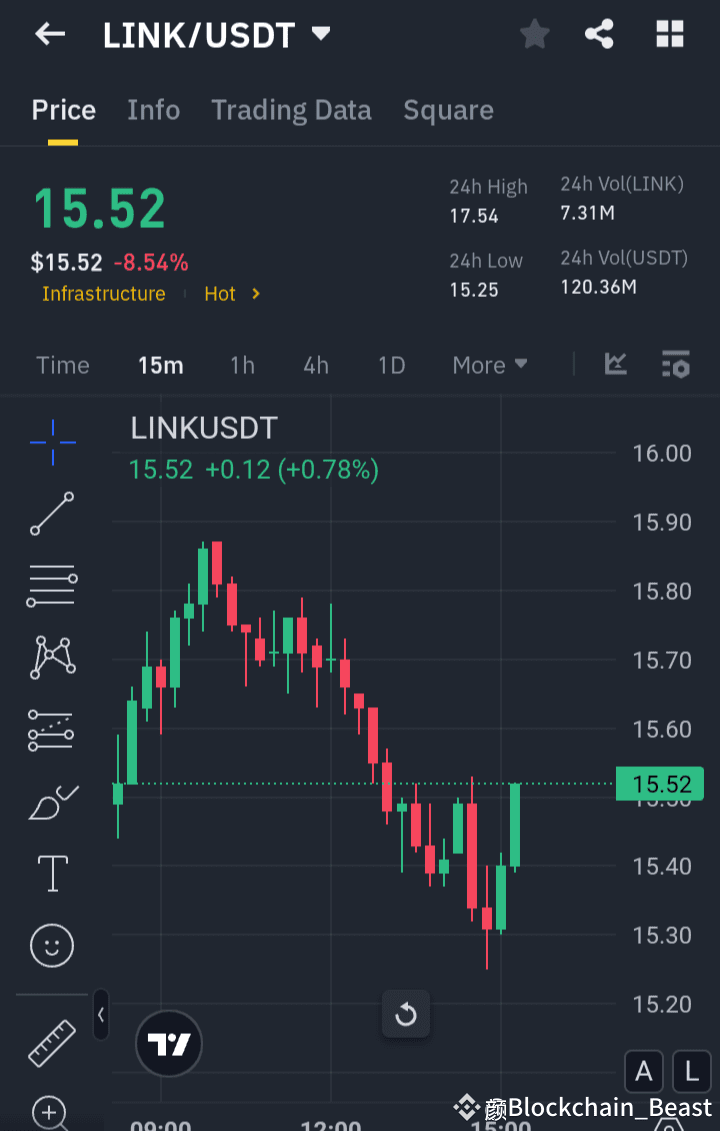The width and height of the screenshot is (720, 1131).
Task: Open the emoji sticker tool
Action: pyautogui.click(x=51, y=945)
